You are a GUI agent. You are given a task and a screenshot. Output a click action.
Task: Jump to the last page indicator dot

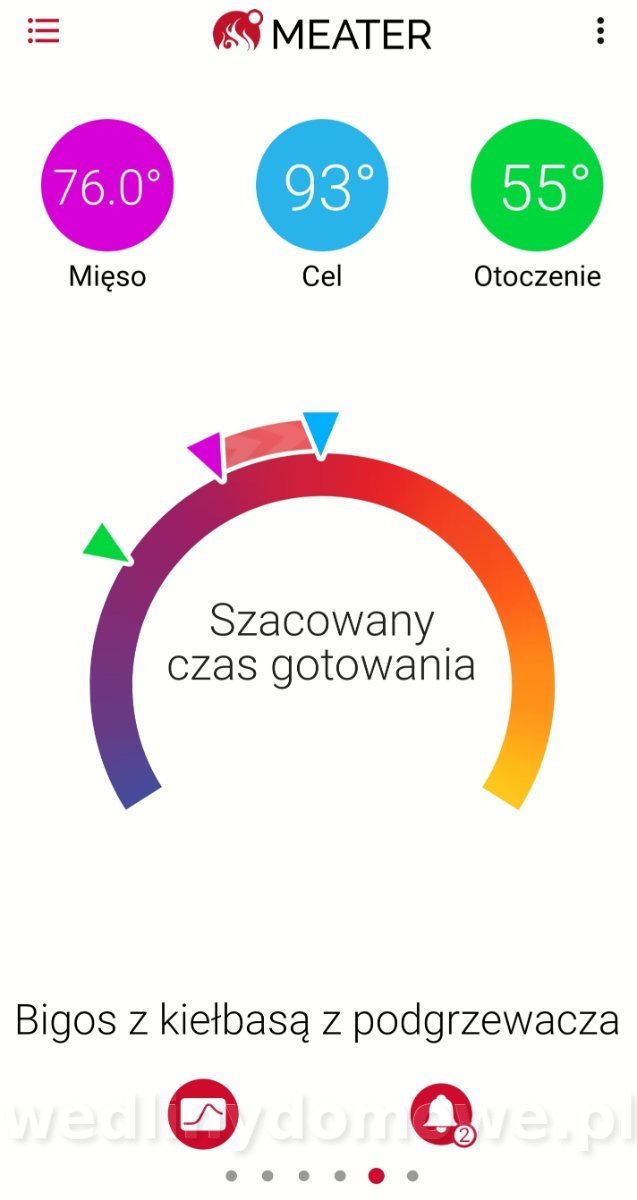click(412, 1176)
